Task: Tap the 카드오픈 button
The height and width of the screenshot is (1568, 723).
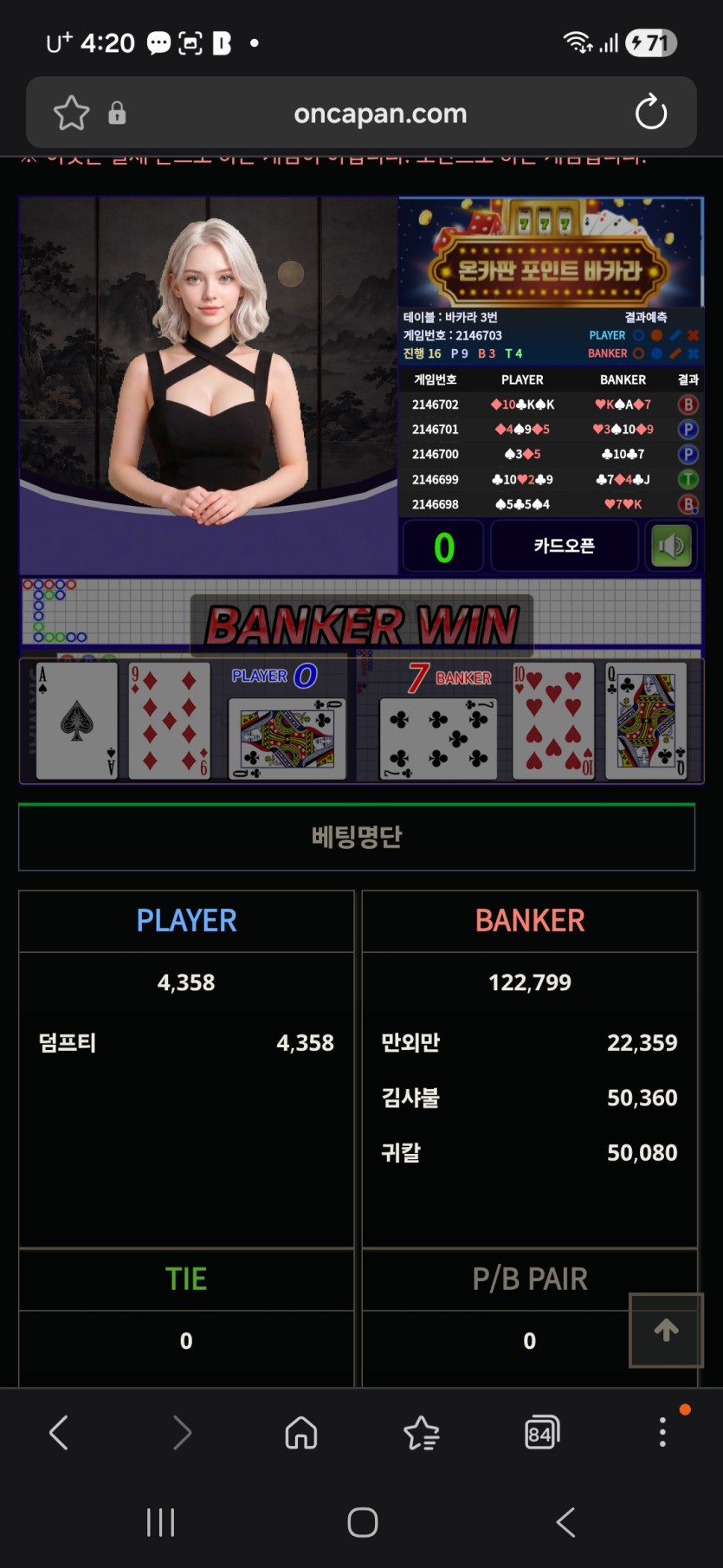Action: coord(565,546)
